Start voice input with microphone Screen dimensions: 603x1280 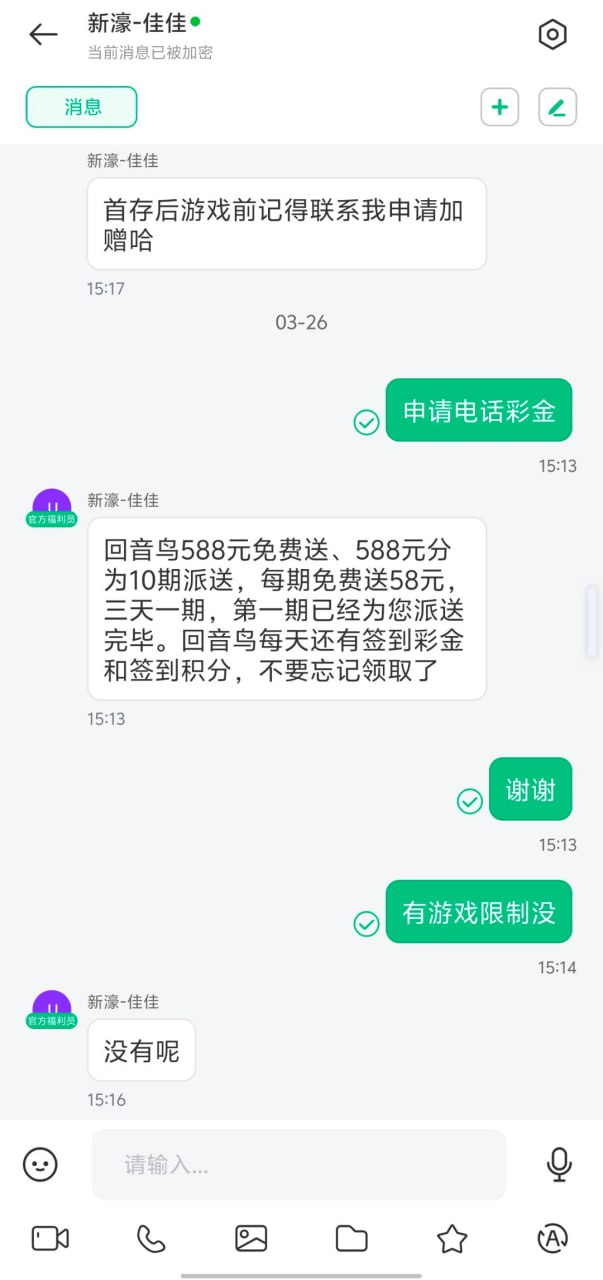559,1164
